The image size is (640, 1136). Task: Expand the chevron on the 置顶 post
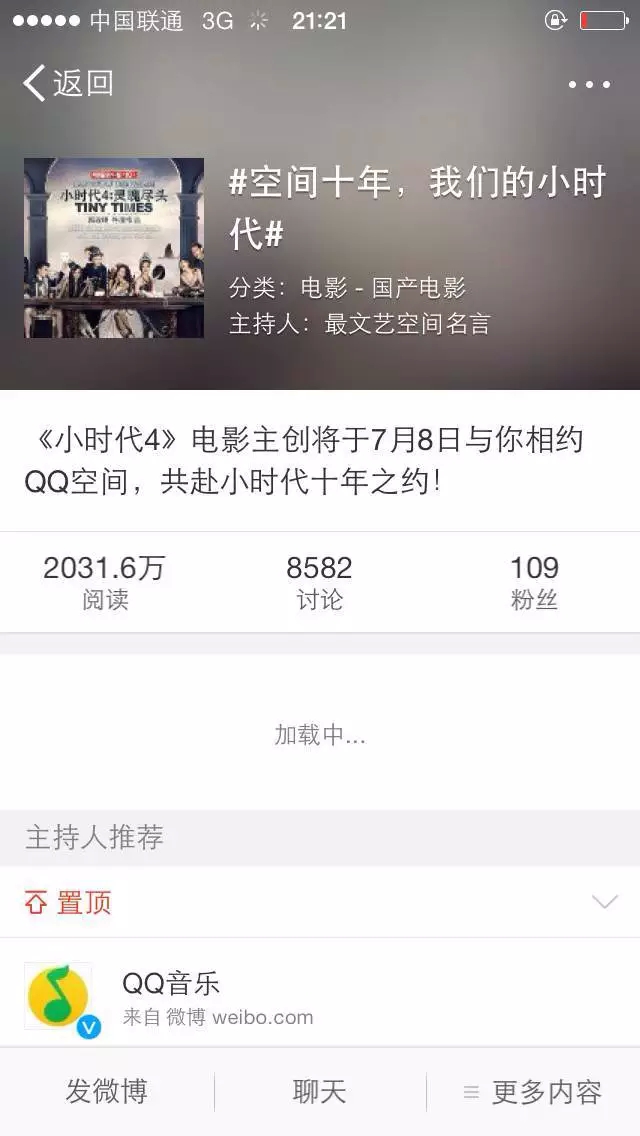tap(604, 902)
